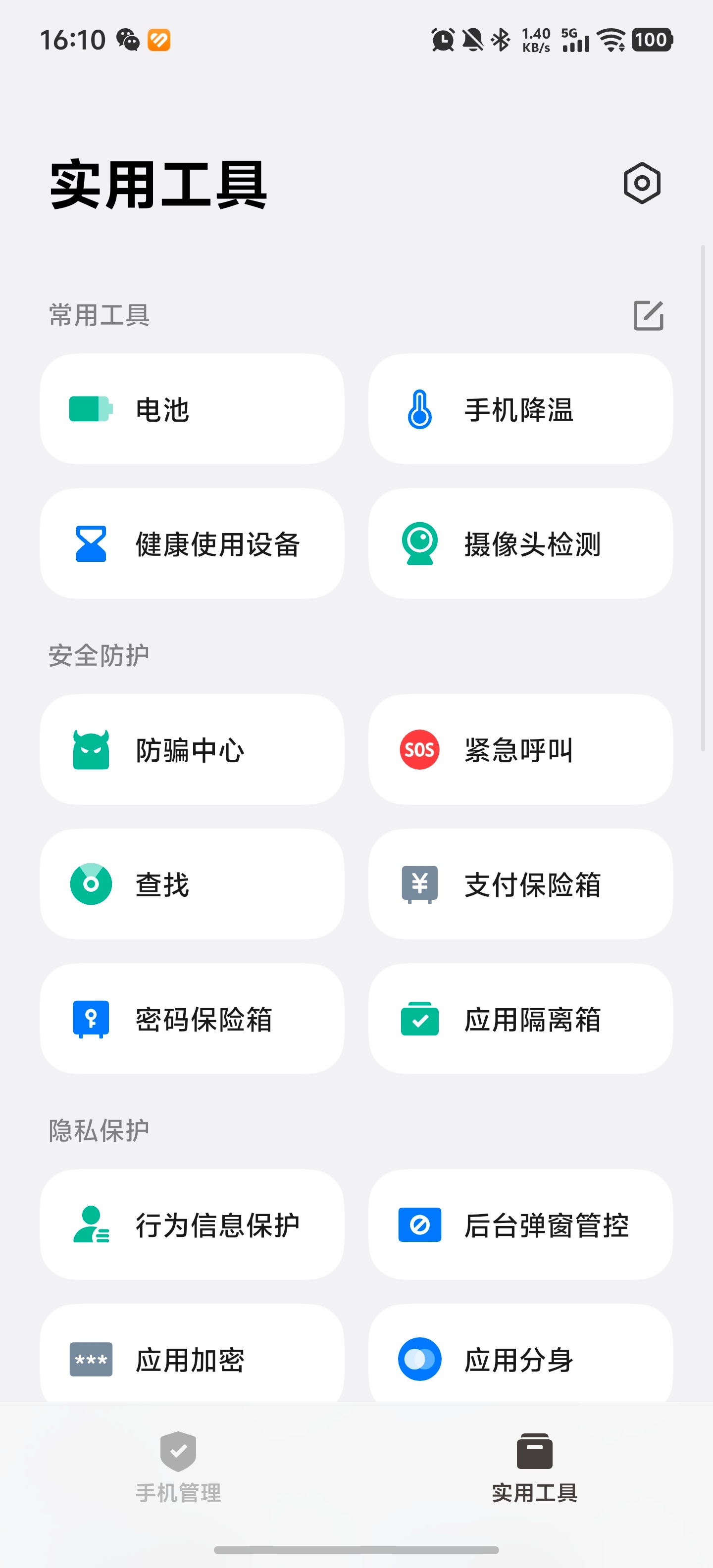This screenshot has width=713, height=1568.
Task: Open 应用分身
Action: click(x=520, y=1354)
